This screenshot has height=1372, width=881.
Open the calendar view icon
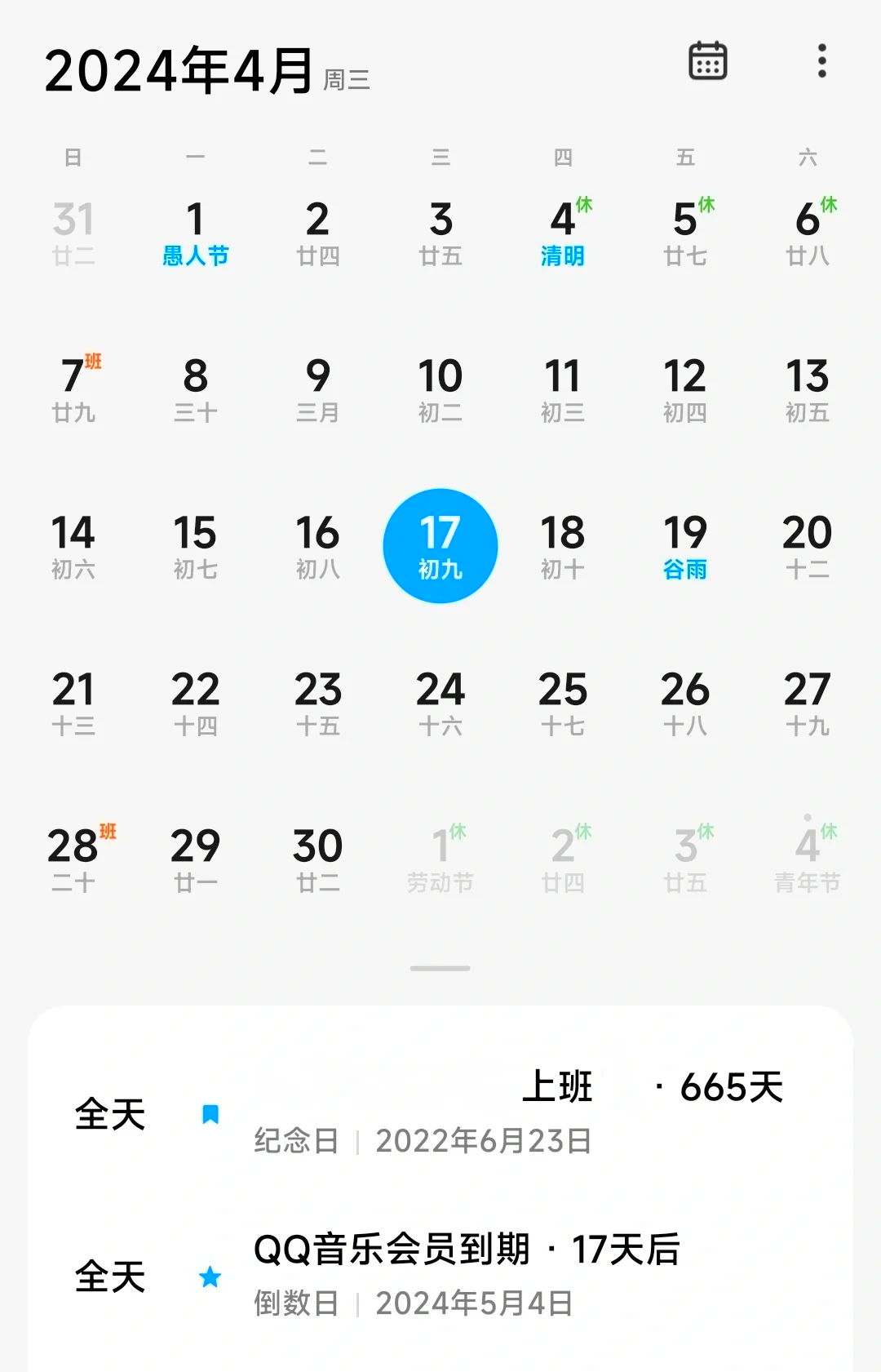click(x=707, y=61)
